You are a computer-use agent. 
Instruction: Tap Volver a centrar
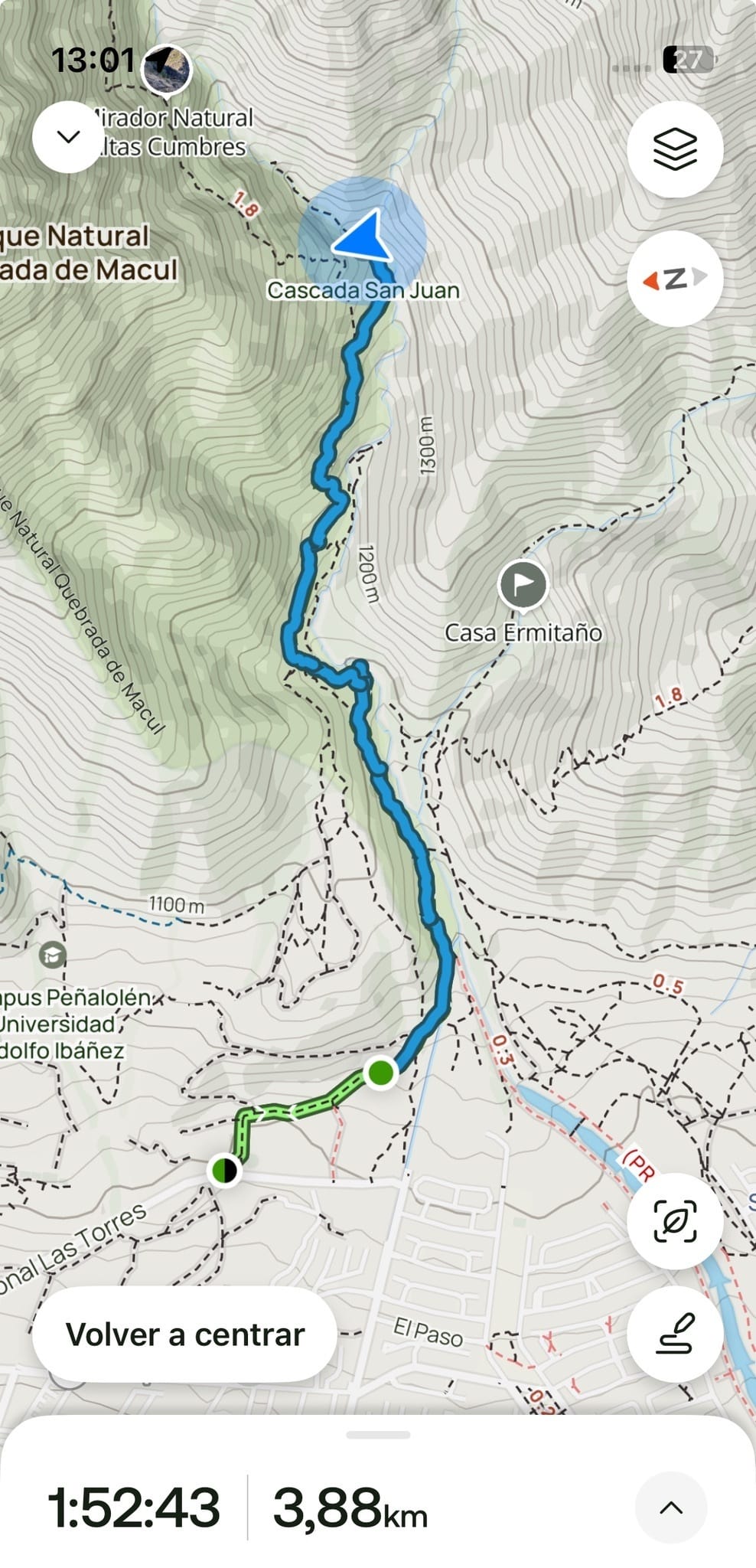point(184,1334)
